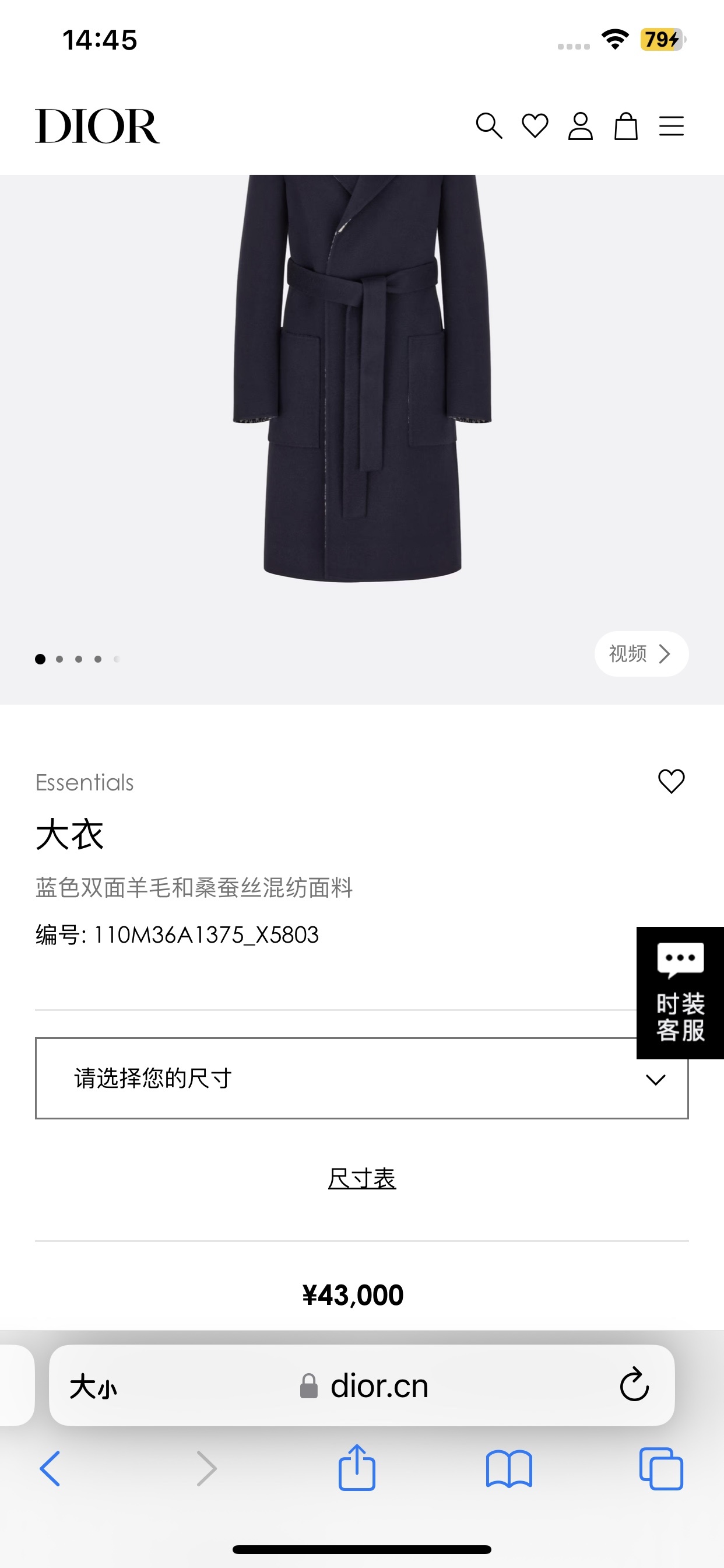Open the wishlist heart in header
724x1568 pixels.
(x=535, y=126)
